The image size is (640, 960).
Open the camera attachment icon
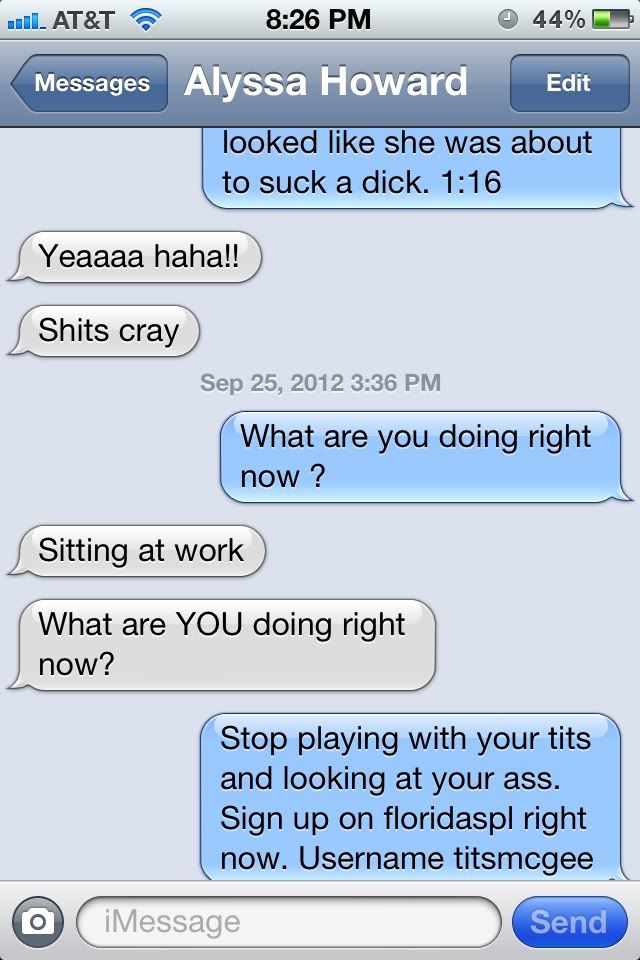[38, 921]
